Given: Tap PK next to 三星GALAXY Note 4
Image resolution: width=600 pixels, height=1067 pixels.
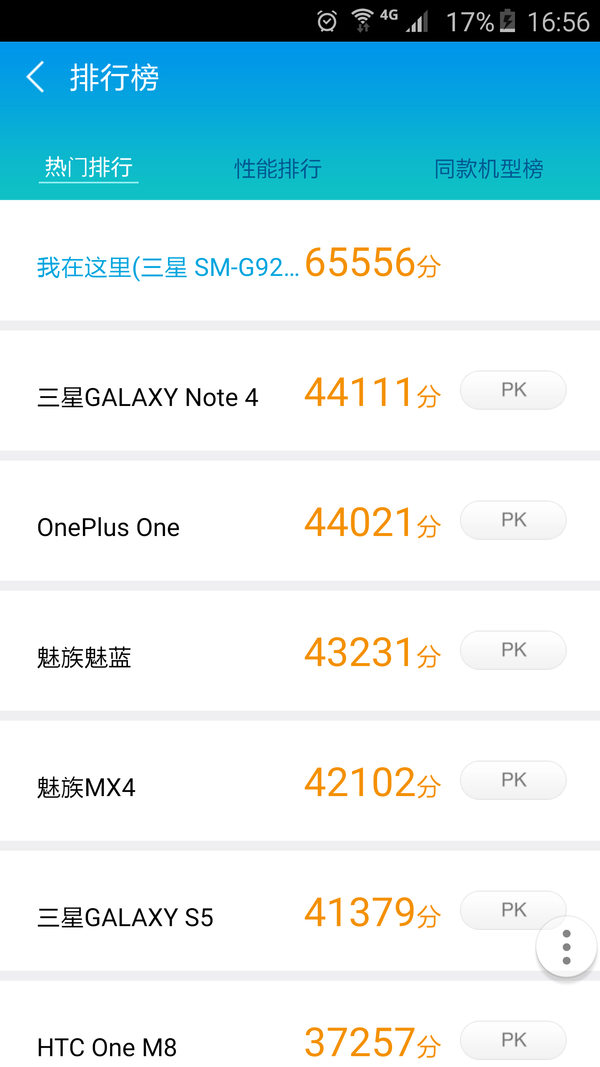Looking at the screenshot, I should point(513,390).
